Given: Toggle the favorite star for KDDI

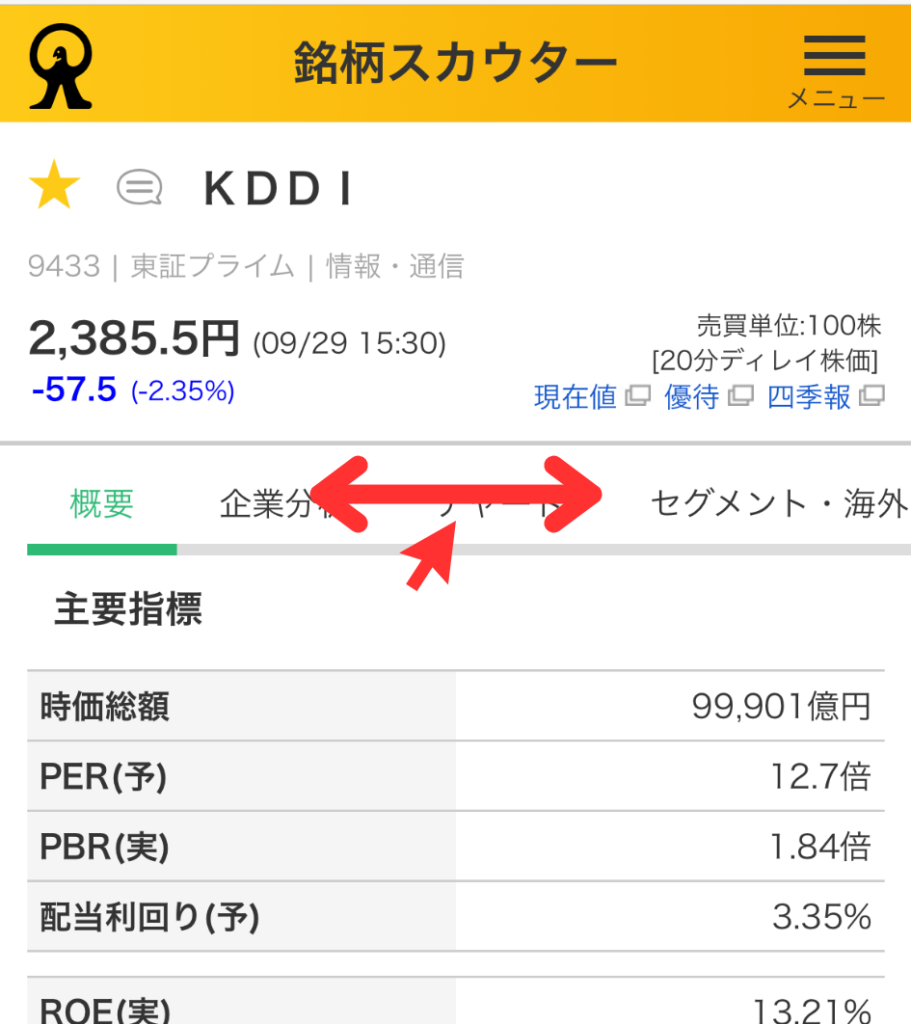Looking at the screenshot, I should 54,187.
